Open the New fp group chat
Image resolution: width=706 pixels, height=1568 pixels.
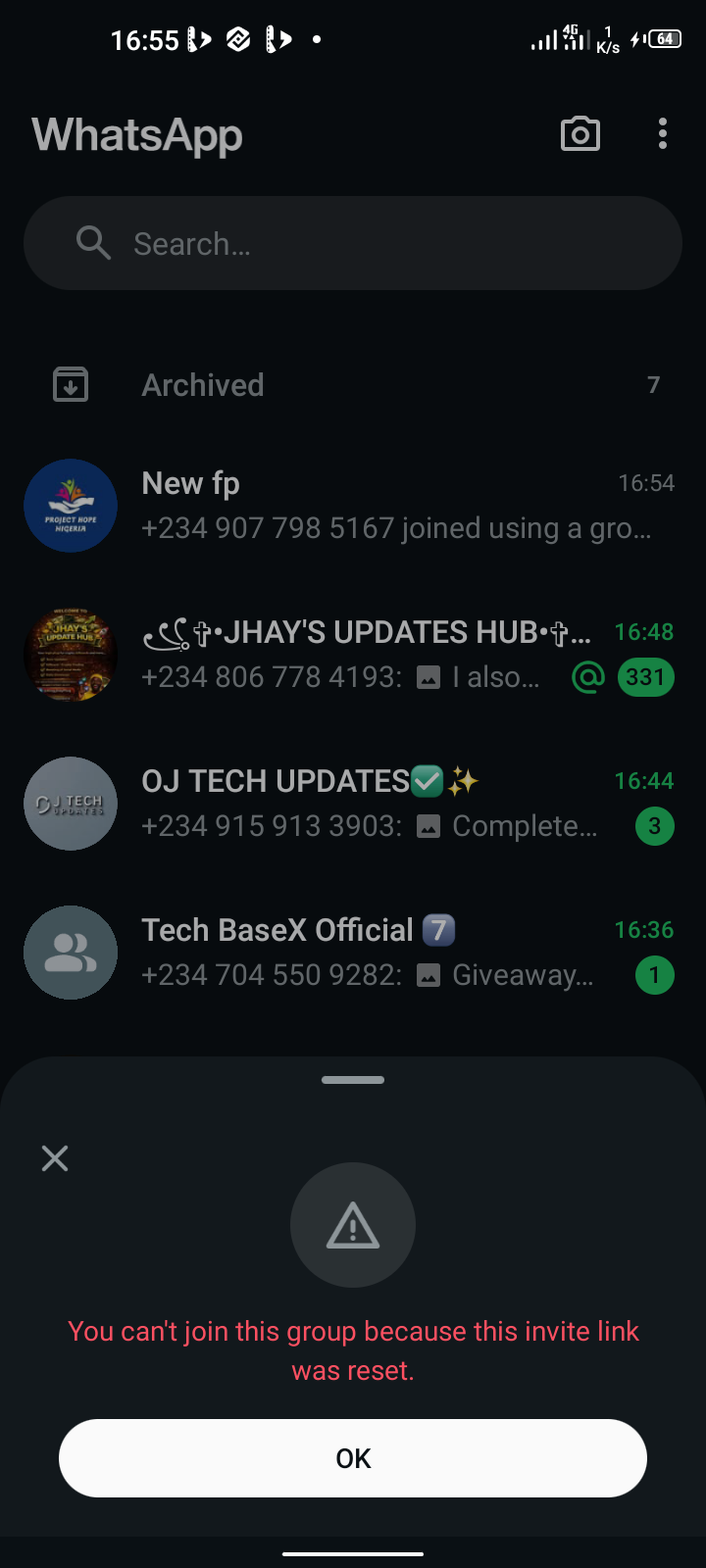(x=392, y=506)
